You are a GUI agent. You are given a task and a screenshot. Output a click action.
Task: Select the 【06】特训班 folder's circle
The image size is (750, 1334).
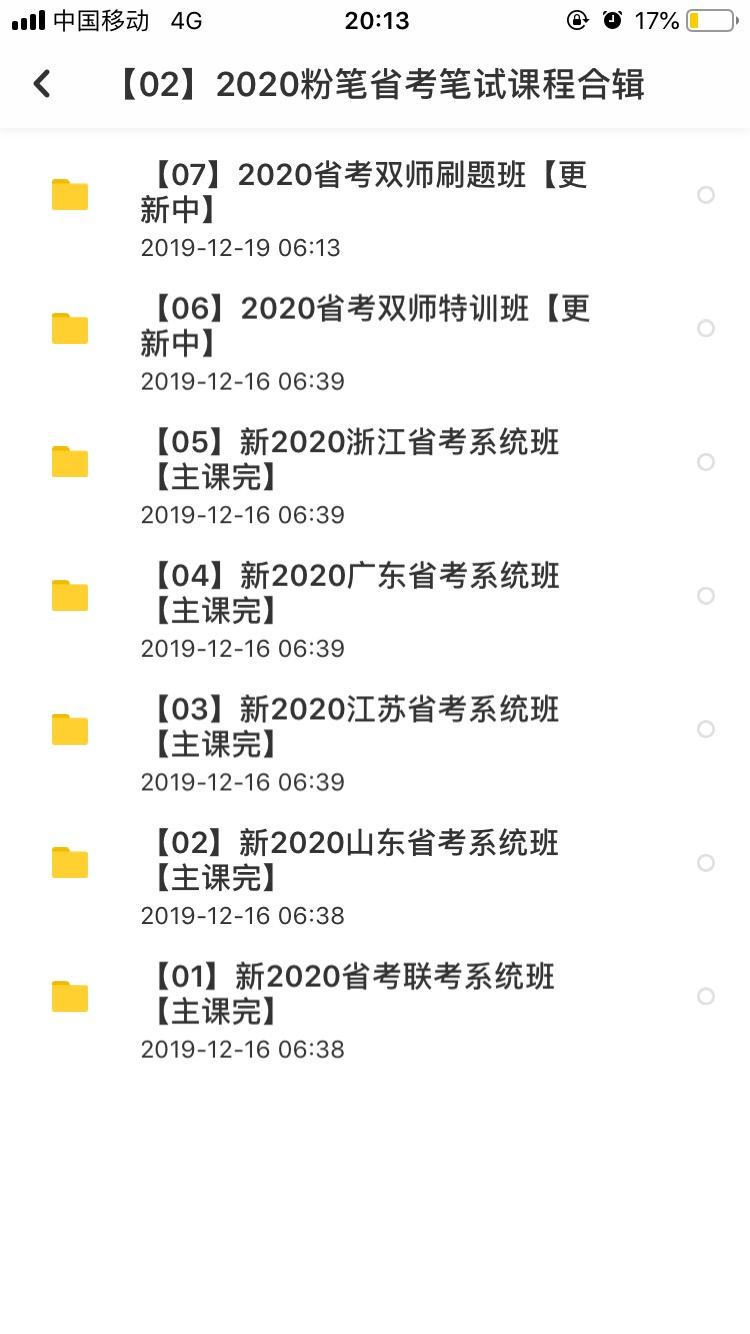[706, 328]
